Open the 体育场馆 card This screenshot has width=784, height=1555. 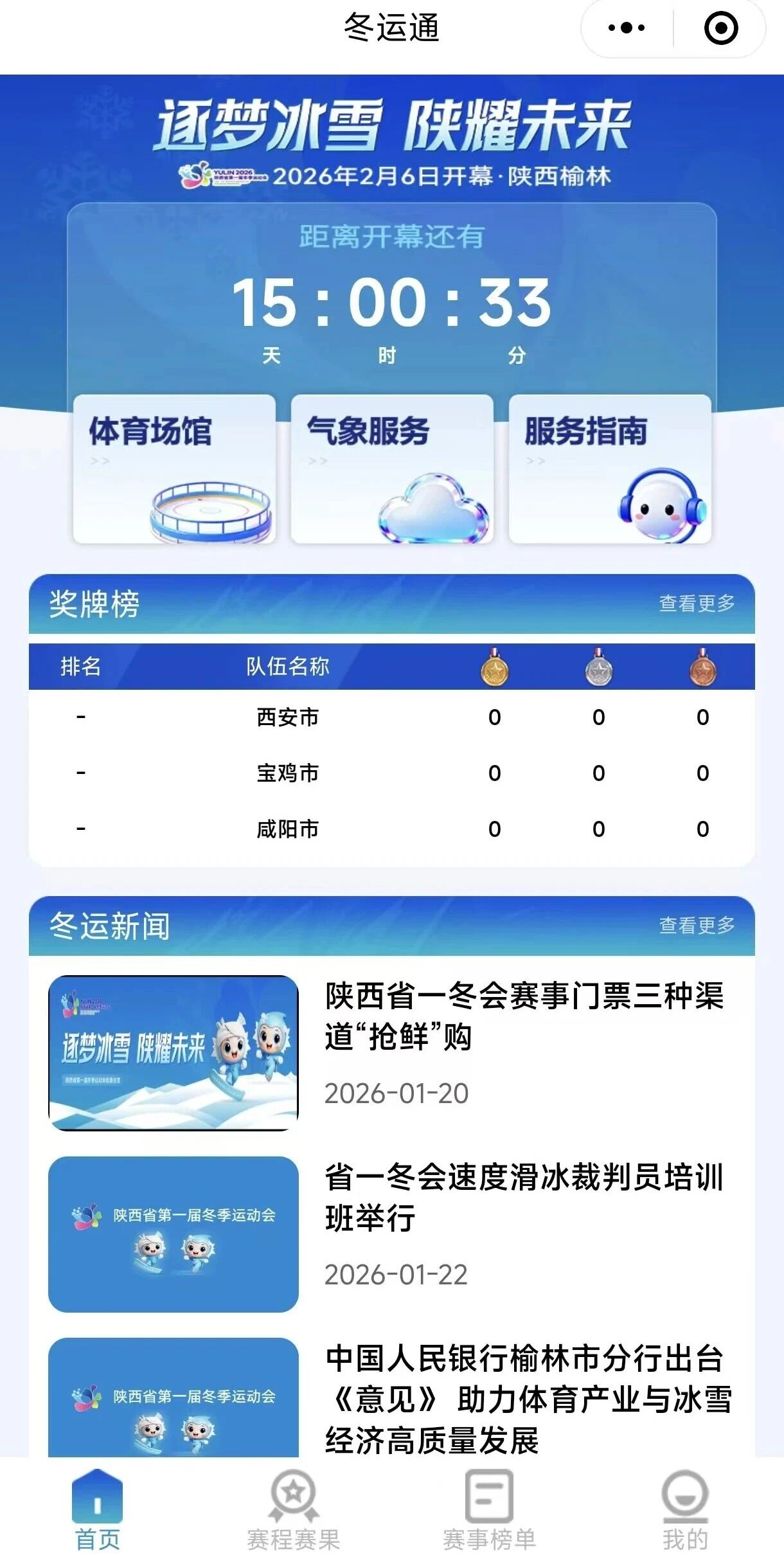click(x=174, y=469)
